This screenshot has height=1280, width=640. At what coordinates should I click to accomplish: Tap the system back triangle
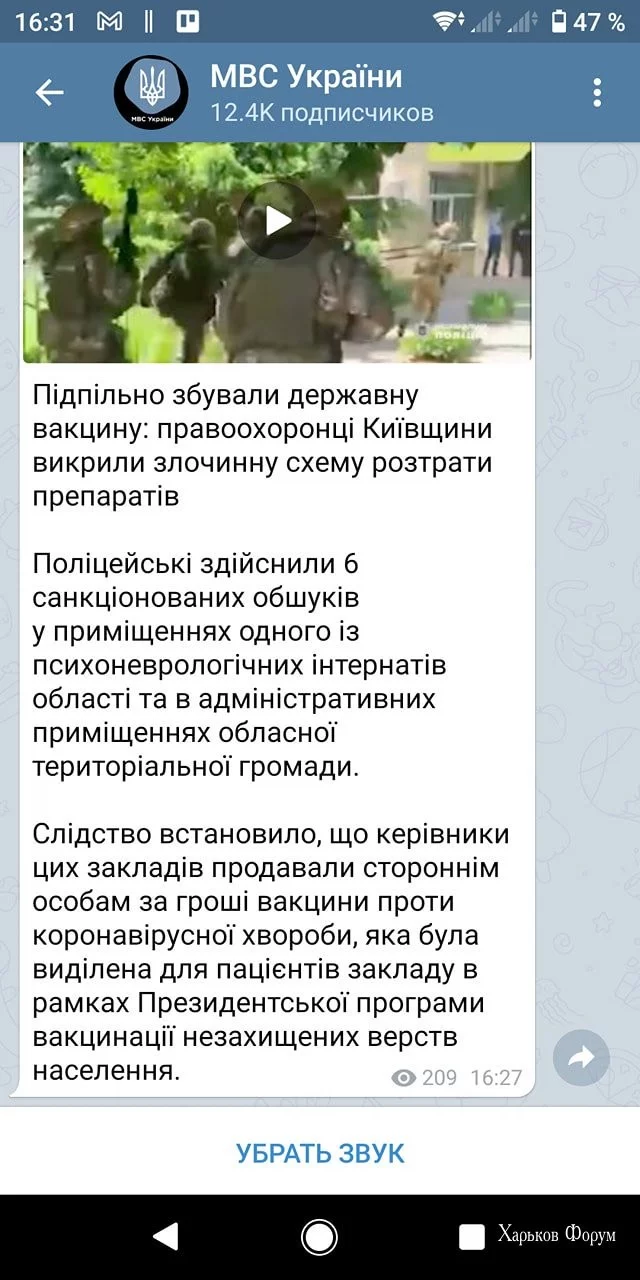pyautogui.click(x=166, y=1237)
